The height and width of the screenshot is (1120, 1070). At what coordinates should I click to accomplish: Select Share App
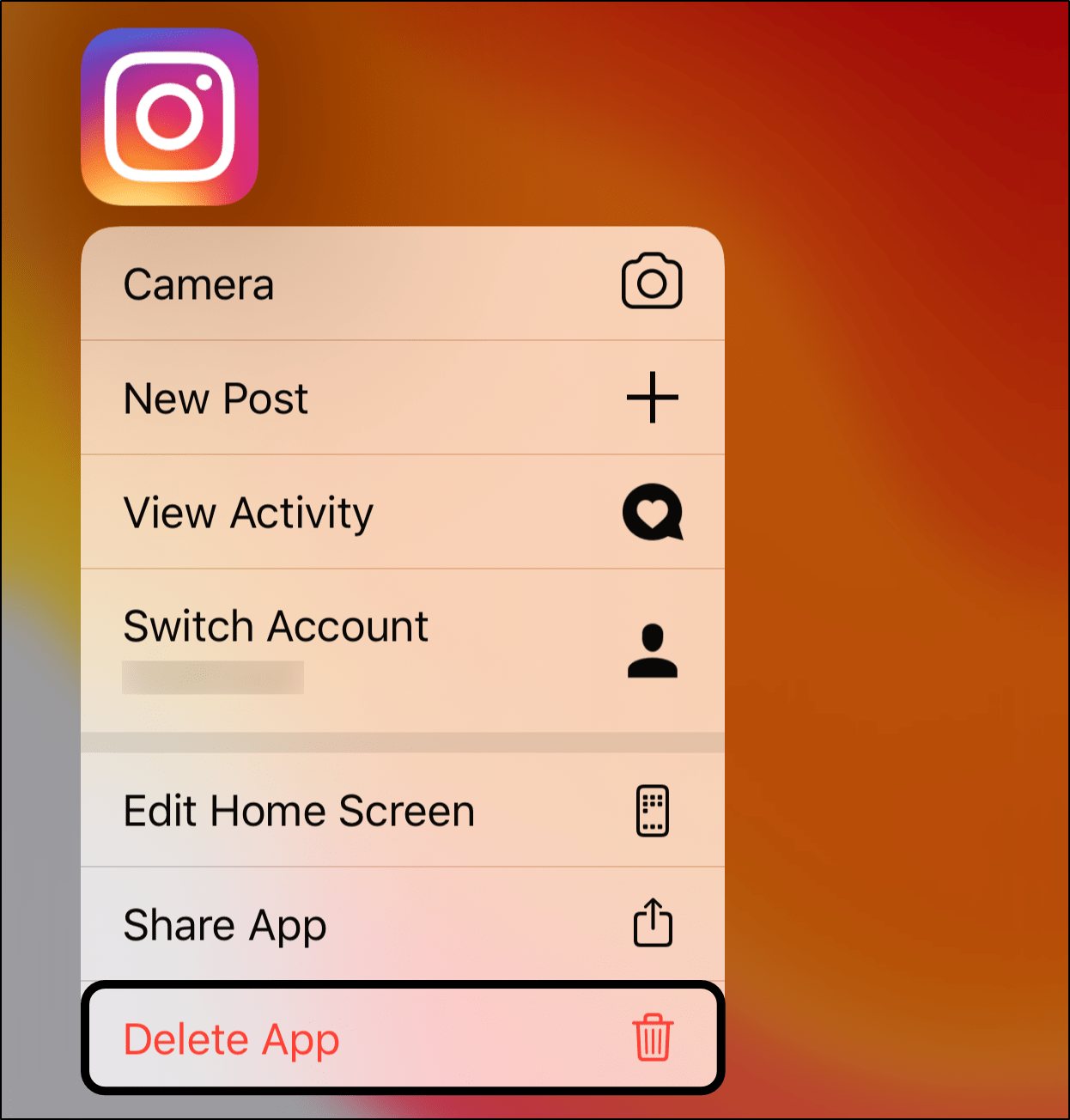(402, 925)
